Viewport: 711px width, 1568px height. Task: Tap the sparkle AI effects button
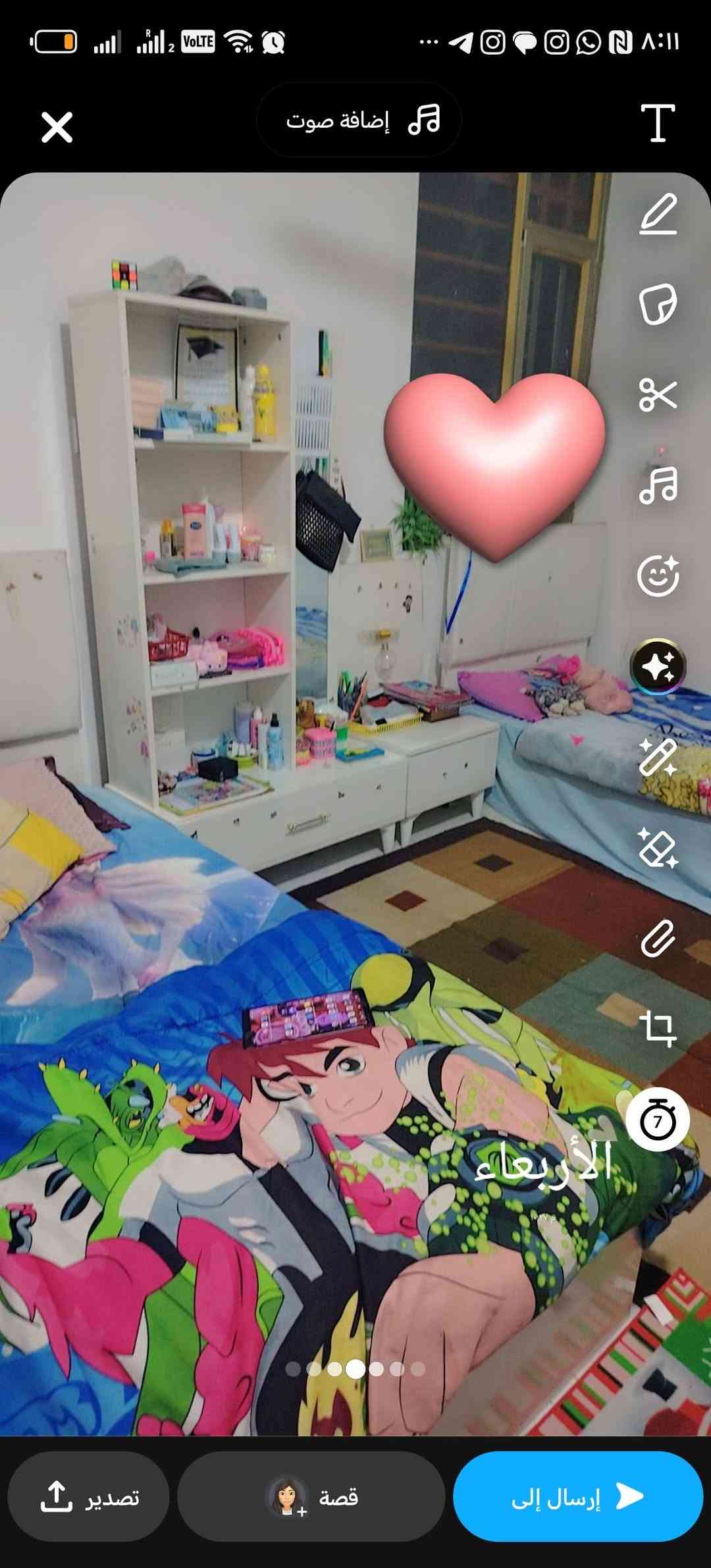point(658,667)
